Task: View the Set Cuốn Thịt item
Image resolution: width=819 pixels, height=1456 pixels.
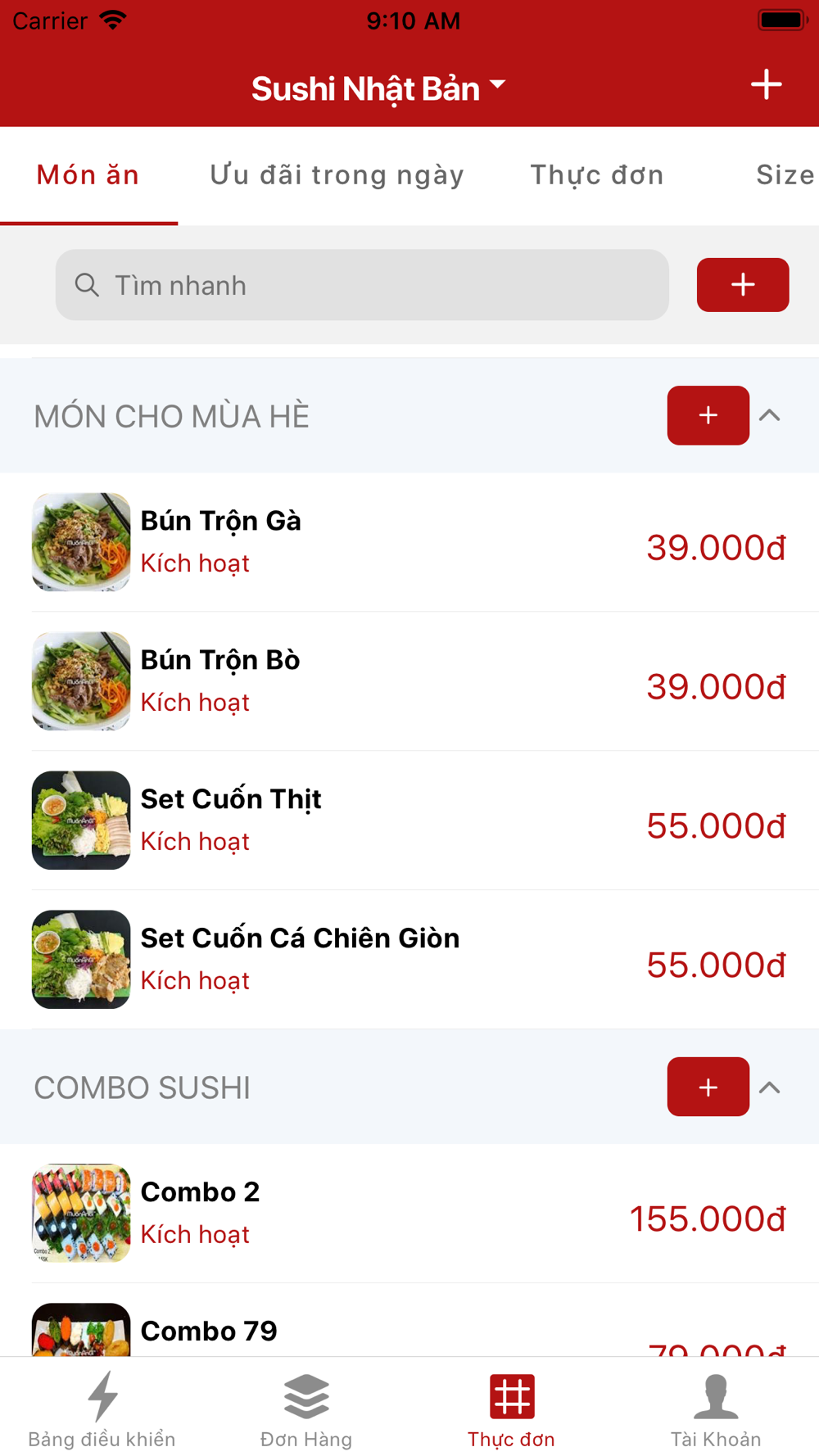Action: 409,821
